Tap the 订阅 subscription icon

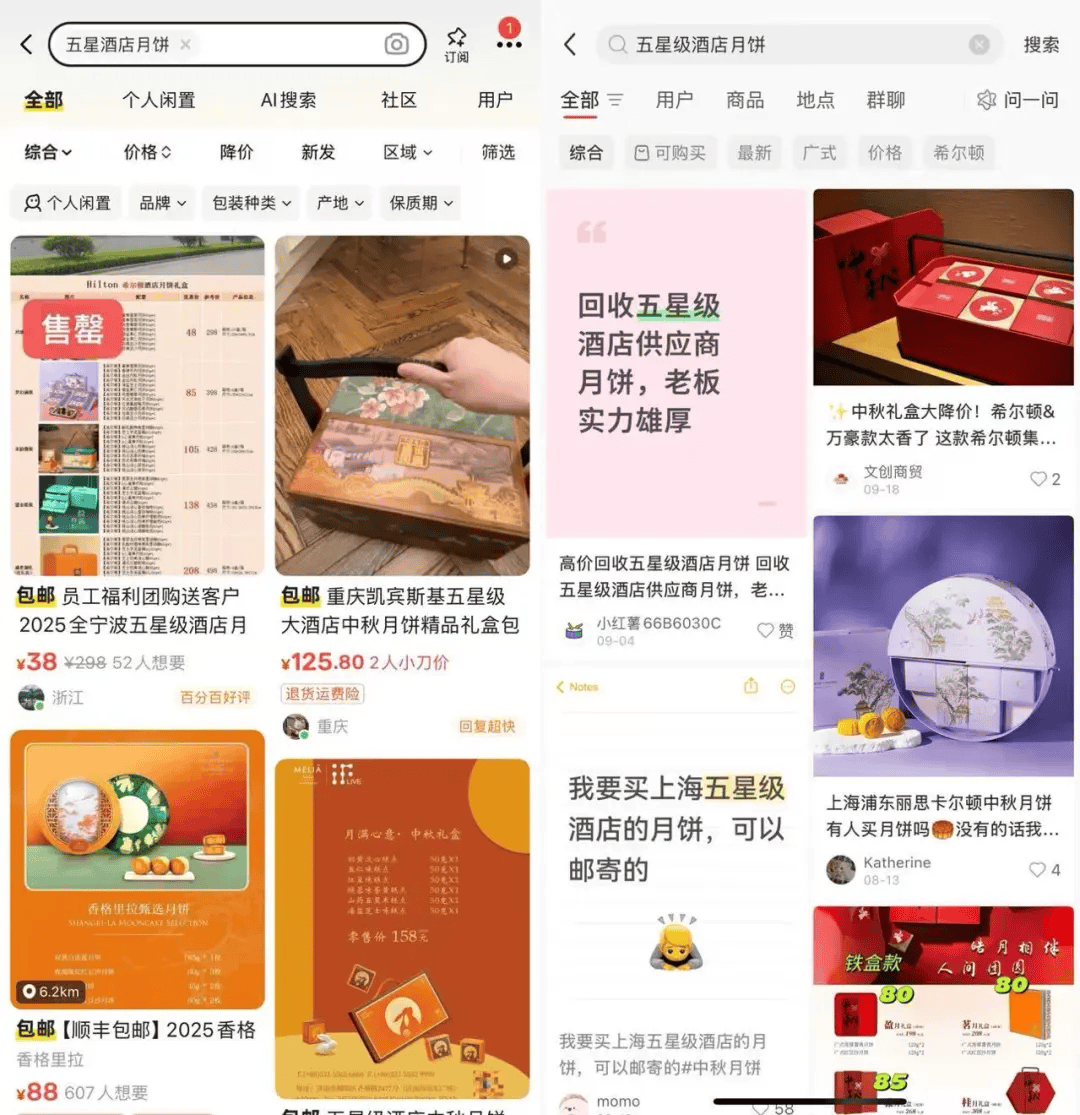coord(455,40)
